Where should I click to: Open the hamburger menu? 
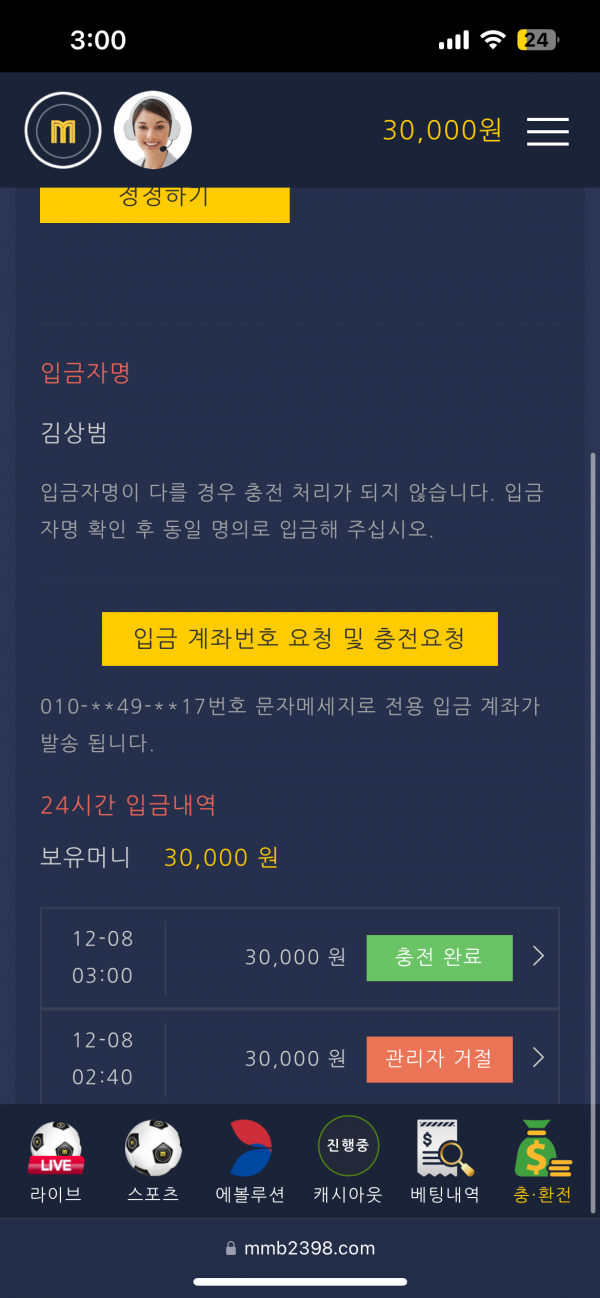click(x=547, y=131)
